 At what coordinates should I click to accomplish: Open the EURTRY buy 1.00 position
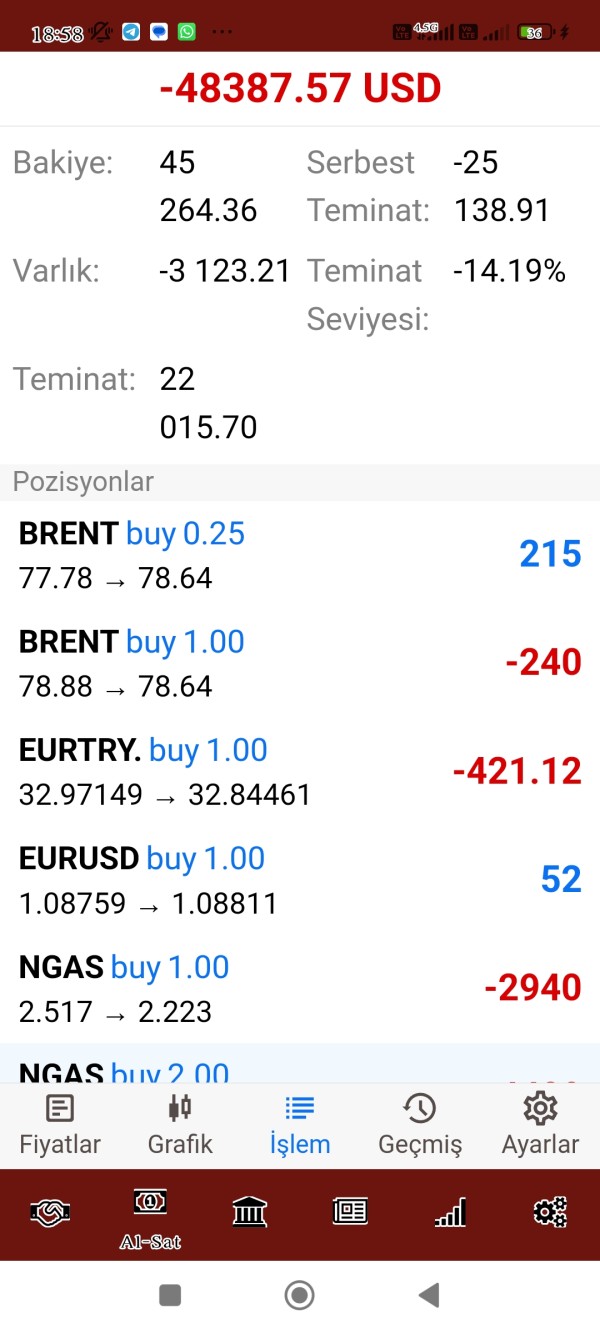pos(300,772)
